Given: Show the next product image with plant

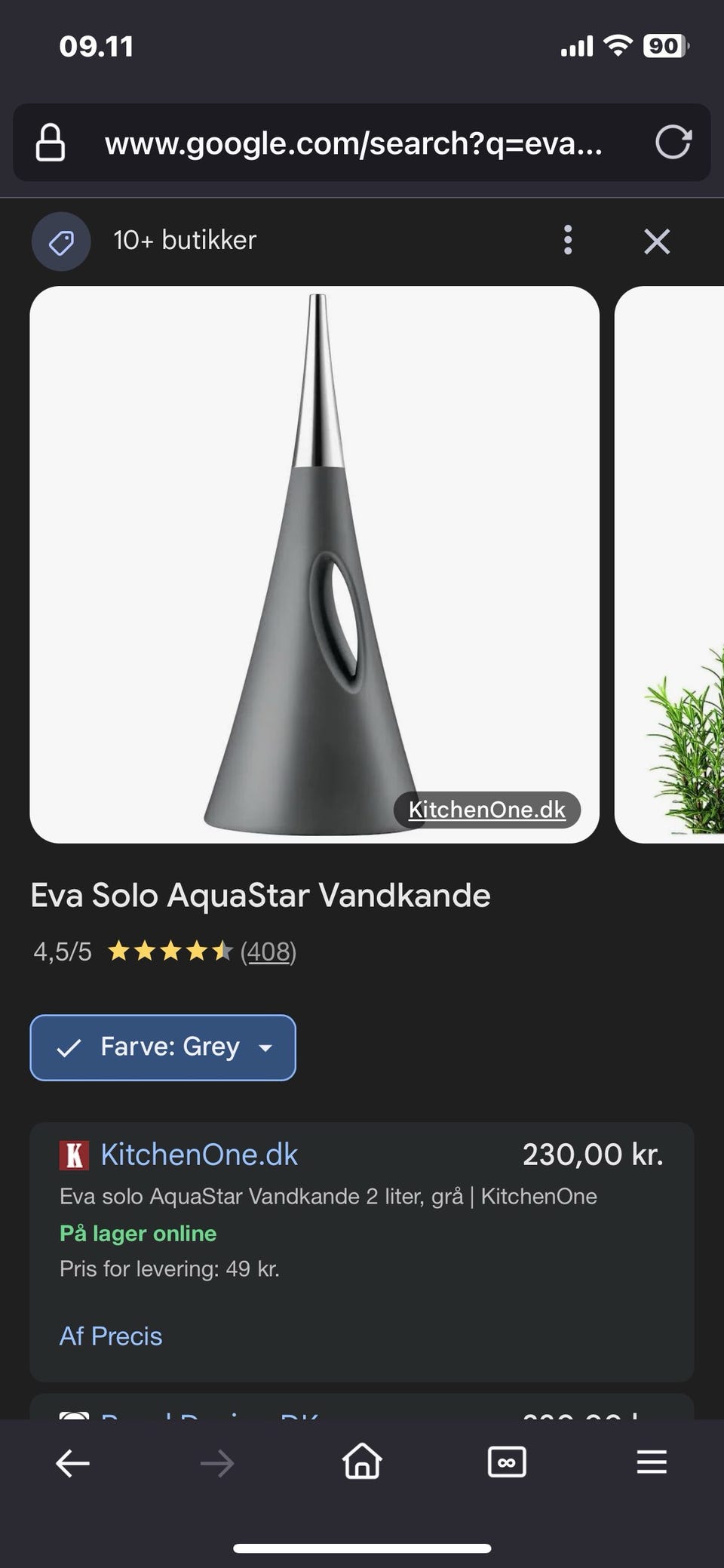Looking at the screenshot, I should click(x=671, y=564).
